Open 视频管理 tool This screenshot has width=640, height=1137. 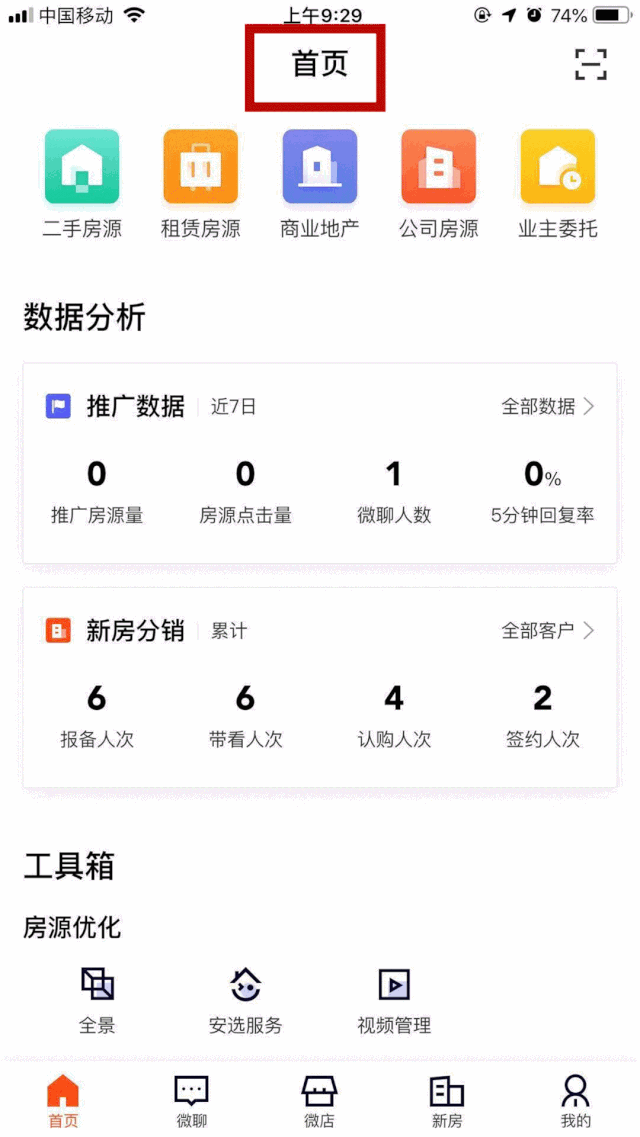(x=394, y=999)
